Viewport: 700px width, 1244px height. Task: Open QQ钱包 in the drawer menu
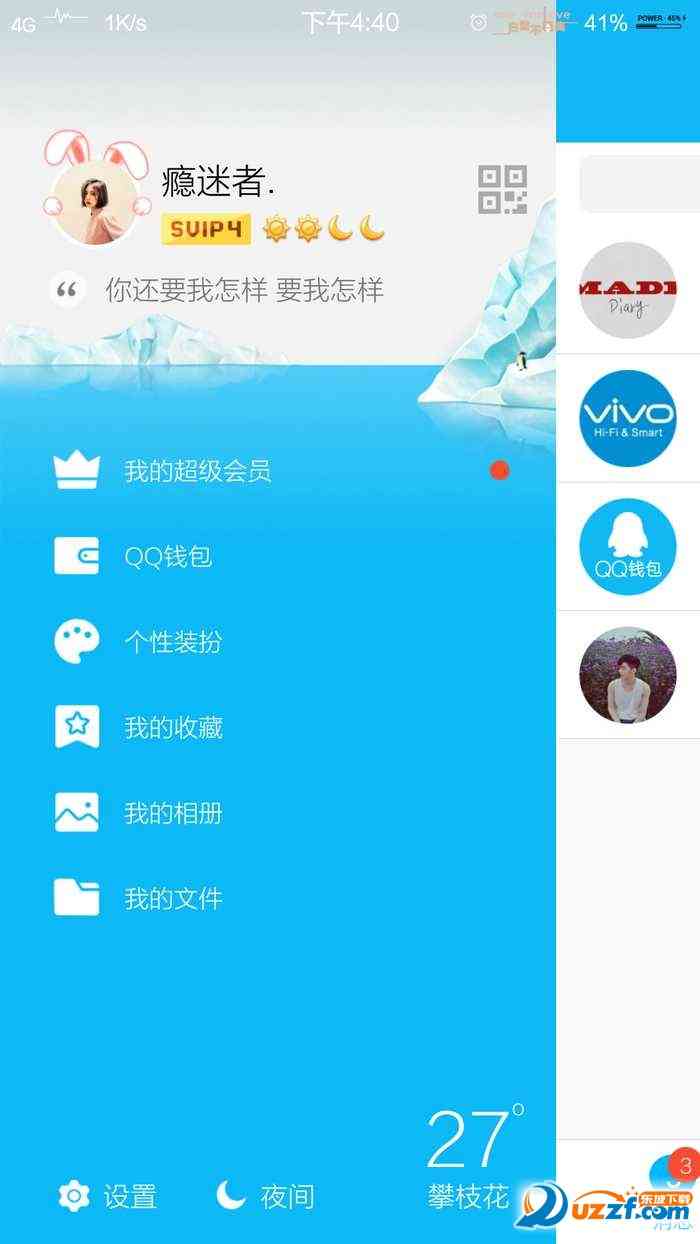point(168,557)
